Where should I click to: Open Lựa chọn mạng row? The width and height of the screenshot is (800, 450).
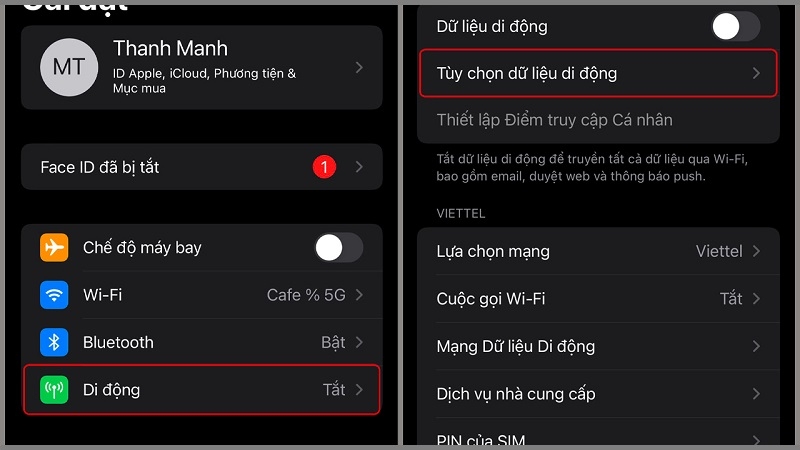(x=597, y=251)
